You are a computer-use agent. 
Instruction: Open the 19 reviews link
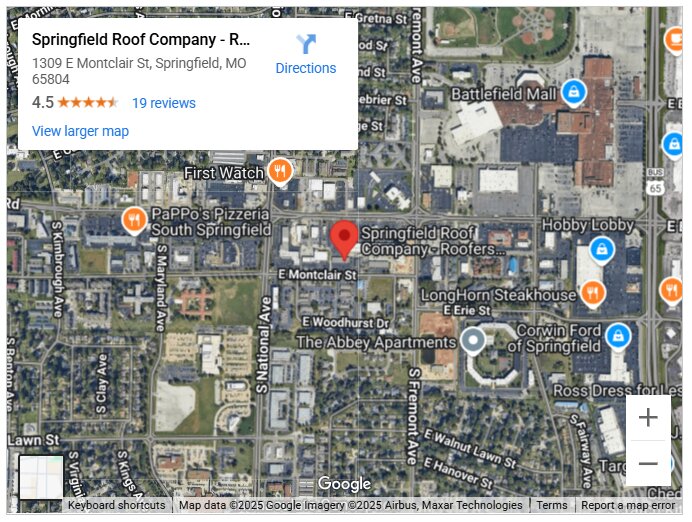point(163,103)
